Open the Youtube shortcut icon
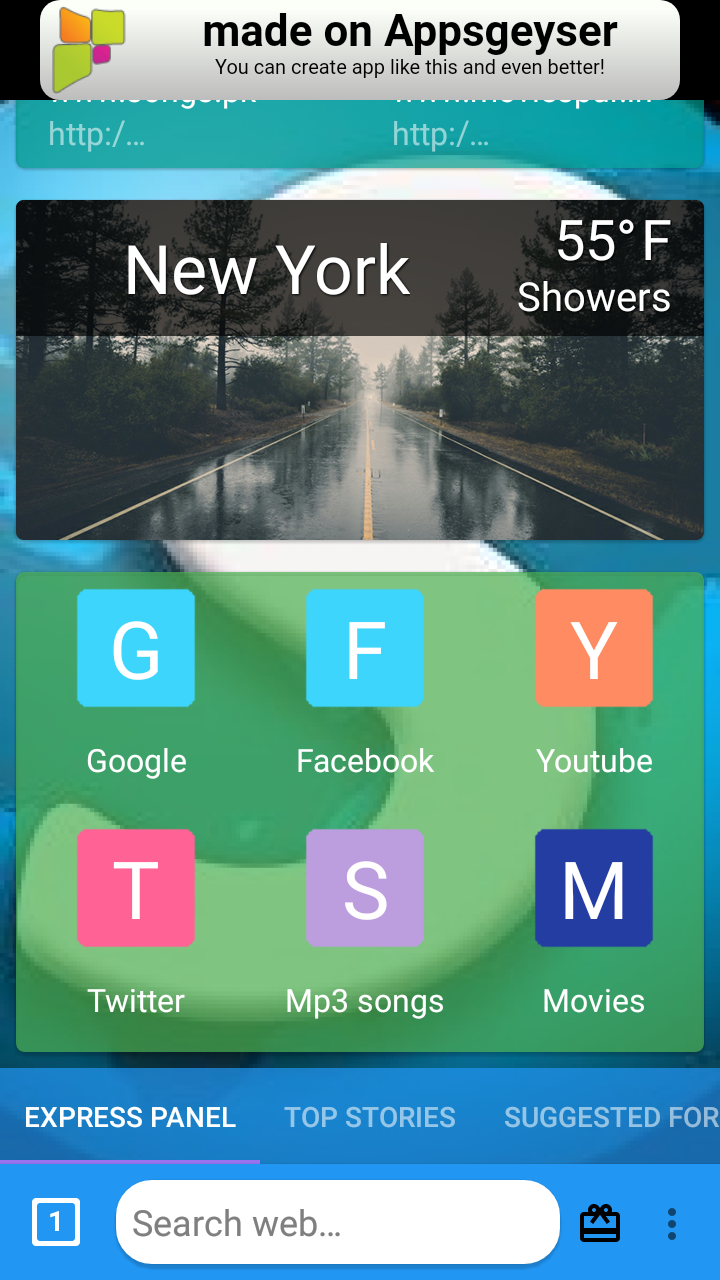 (594, 648)
